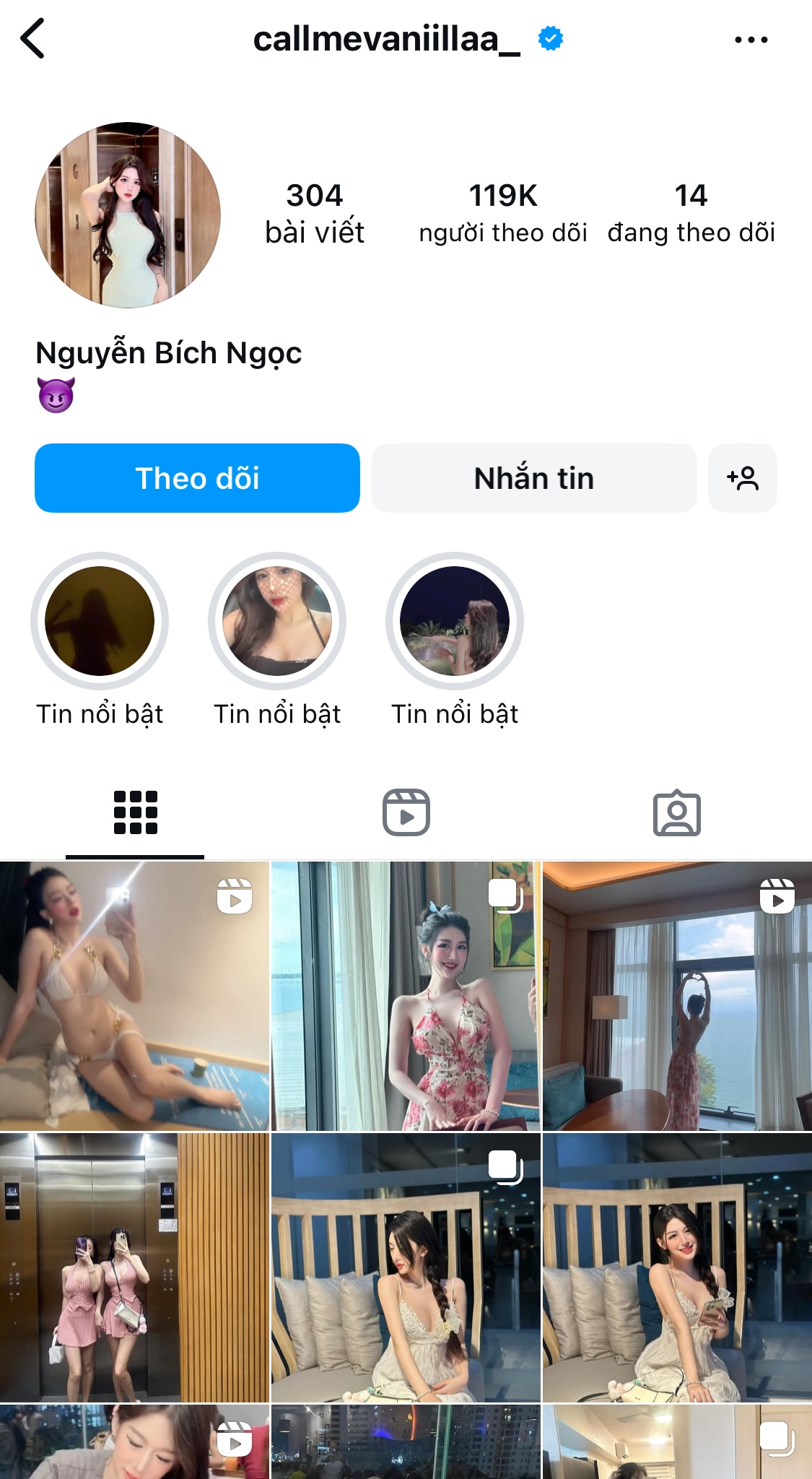Open the third highlight with night scene
This screenshot has height=1479, width=812.
[455, 621]
